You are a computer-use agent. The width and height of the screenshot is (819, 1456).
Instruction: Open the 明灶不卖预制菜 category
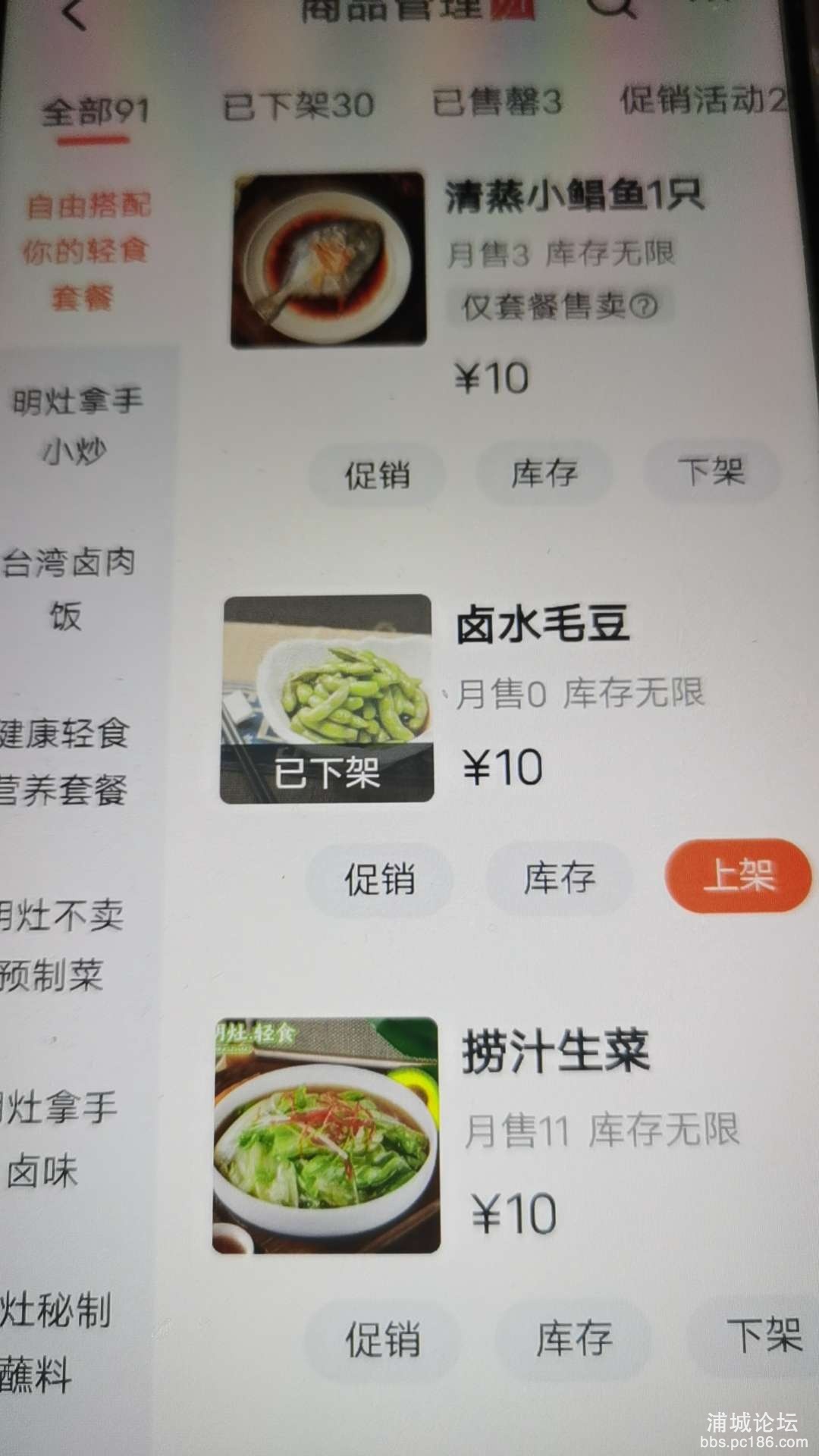[61, 944]
